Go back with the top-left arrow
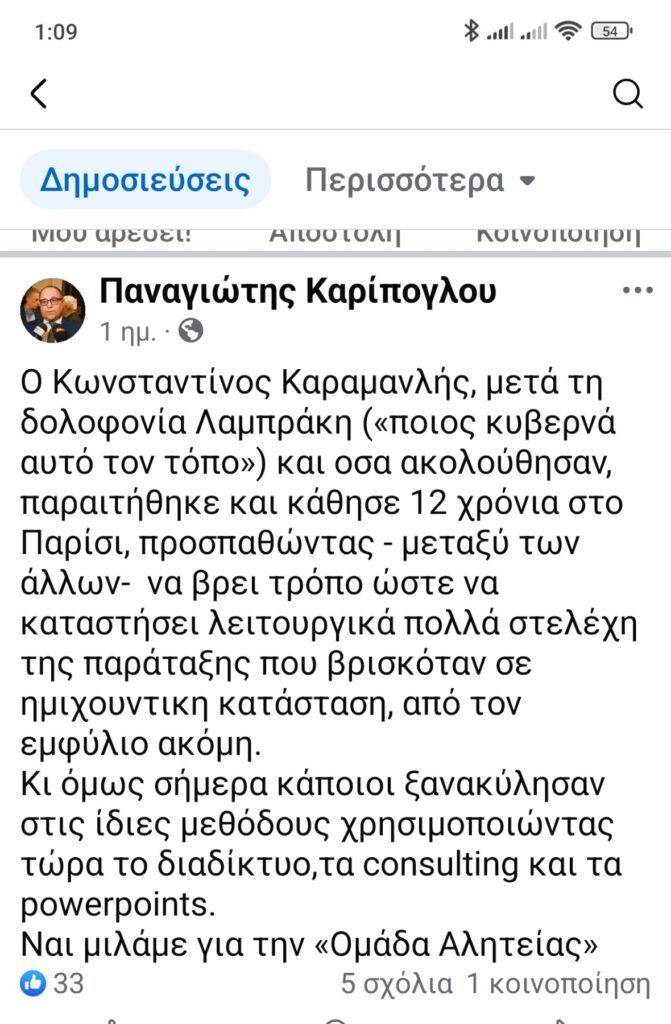 click(x=39, y=93)
